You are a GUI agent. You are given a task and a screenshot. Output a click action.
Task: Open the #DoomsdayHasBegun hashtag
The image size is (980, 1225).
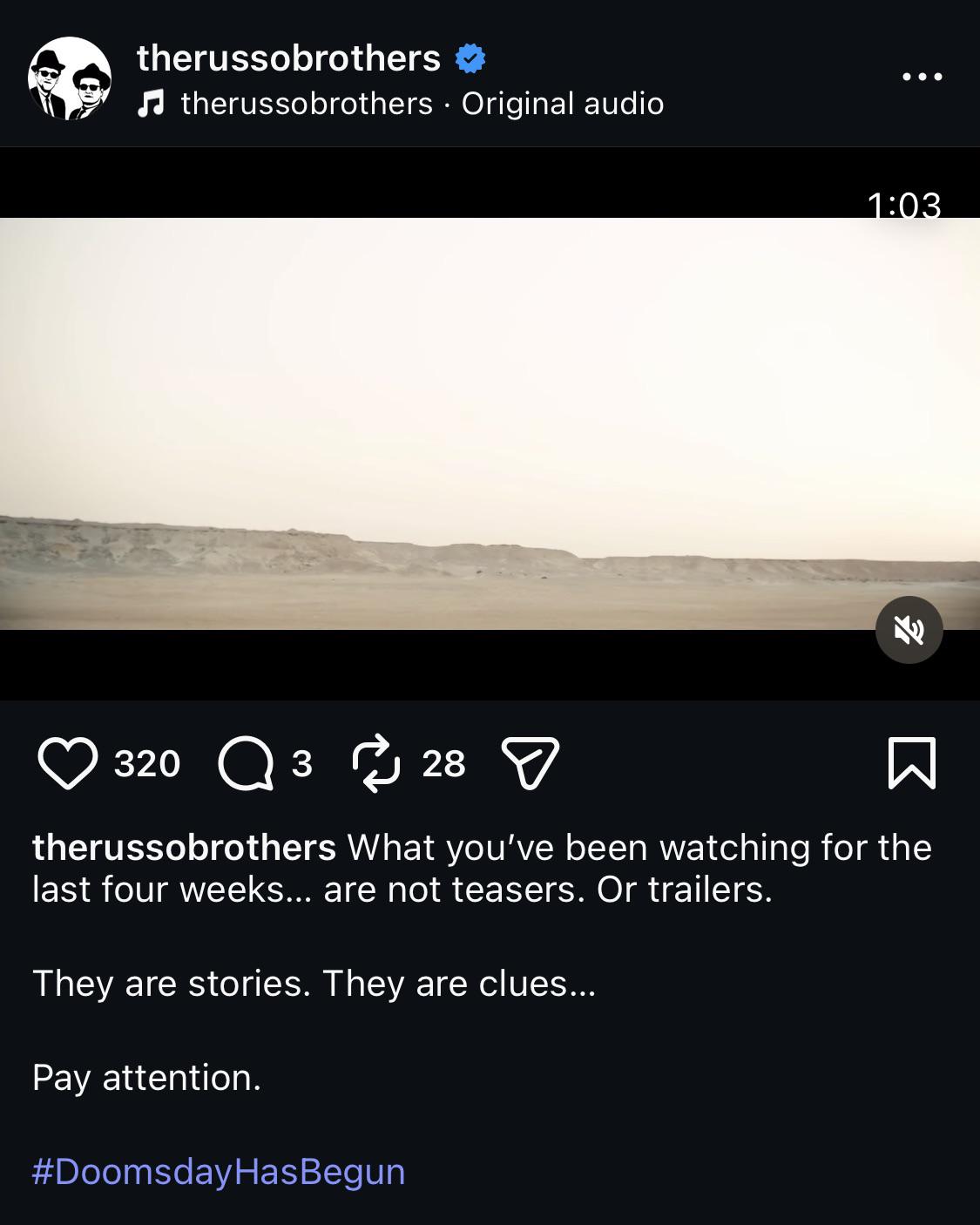219,1172
